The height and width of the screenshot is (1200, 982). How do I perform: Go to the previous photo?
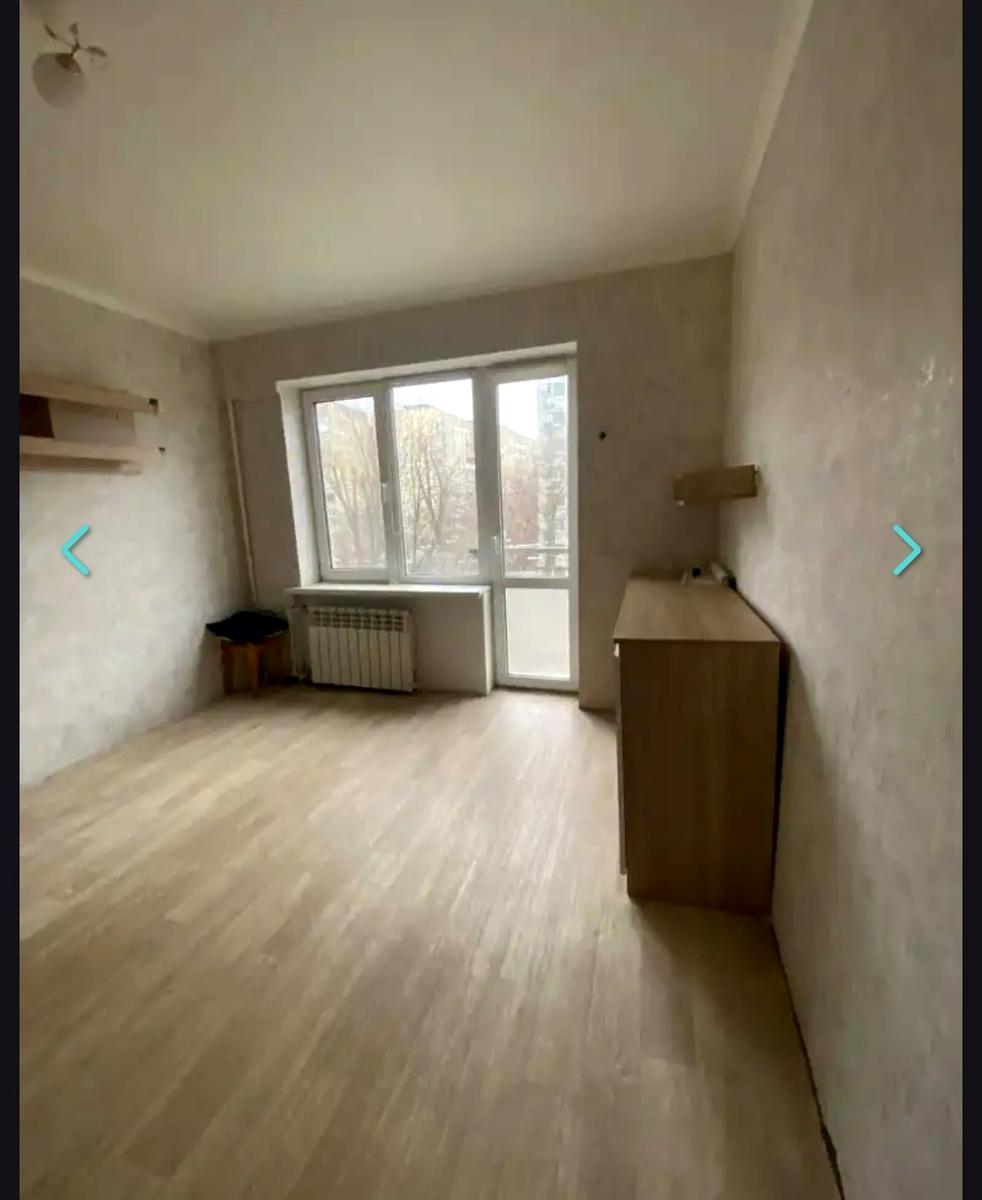76,550
